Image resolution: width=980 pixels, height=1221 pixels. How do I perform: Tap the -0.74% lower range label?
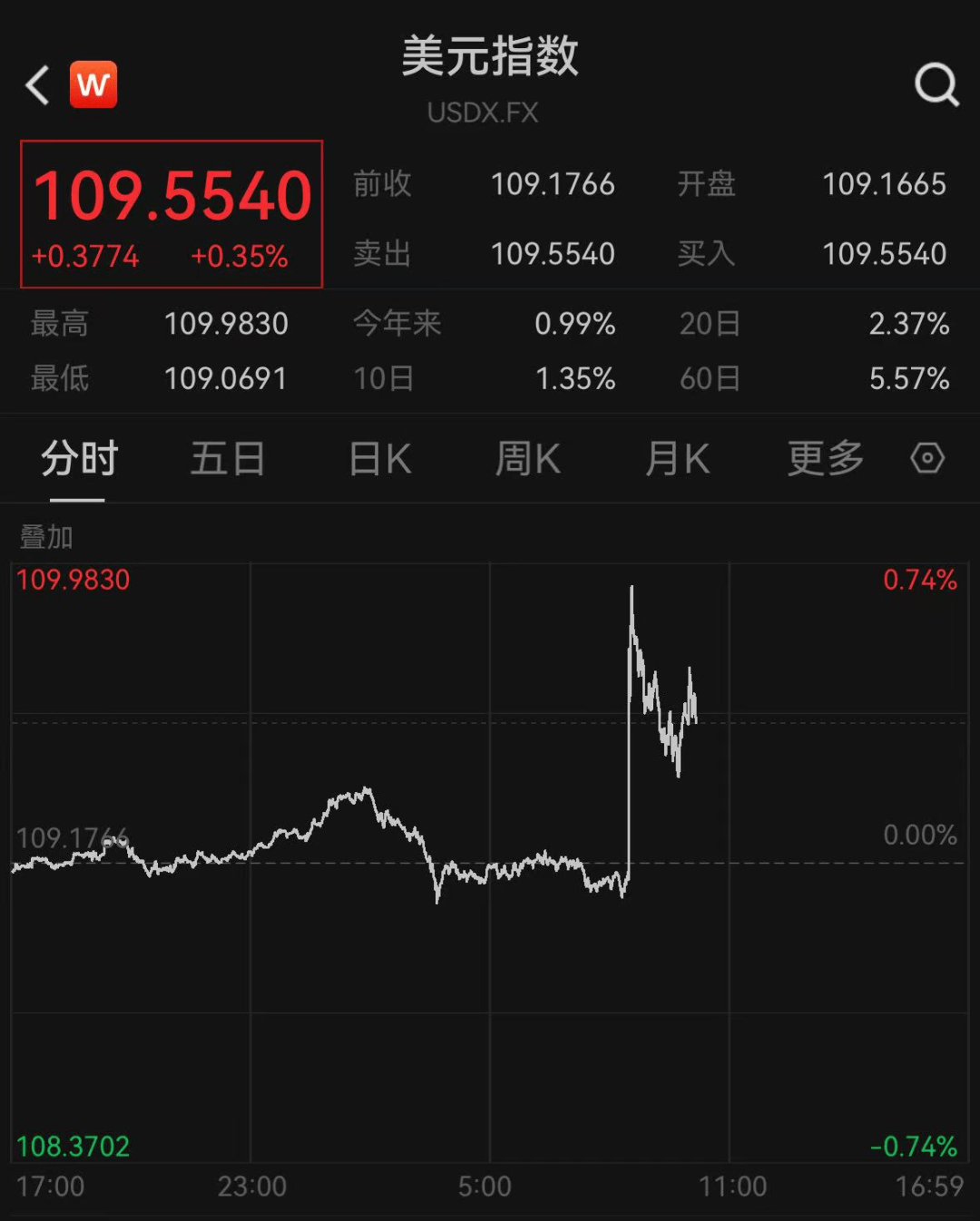[x=916, y=1146]
